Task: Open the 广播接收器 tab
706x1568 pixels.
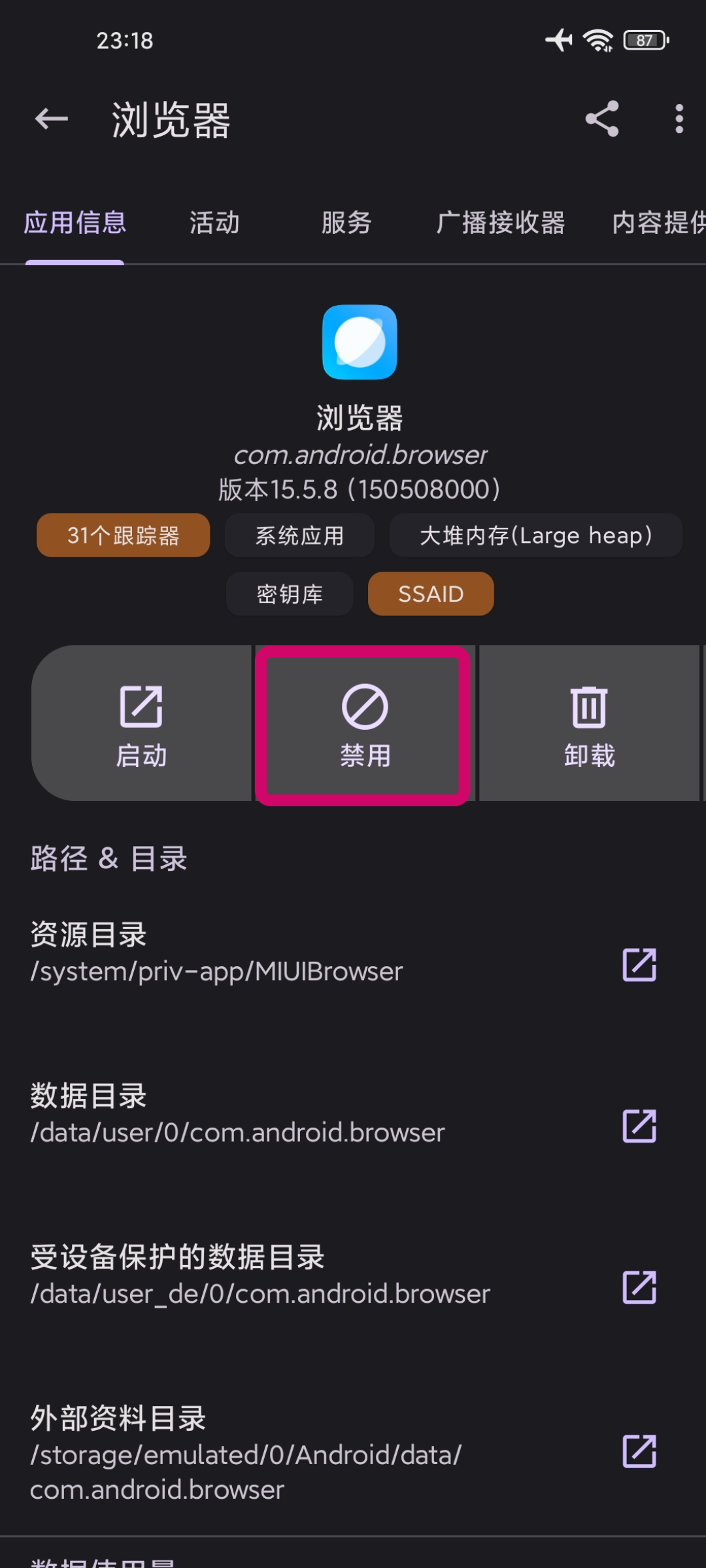Action: point(502,223)
